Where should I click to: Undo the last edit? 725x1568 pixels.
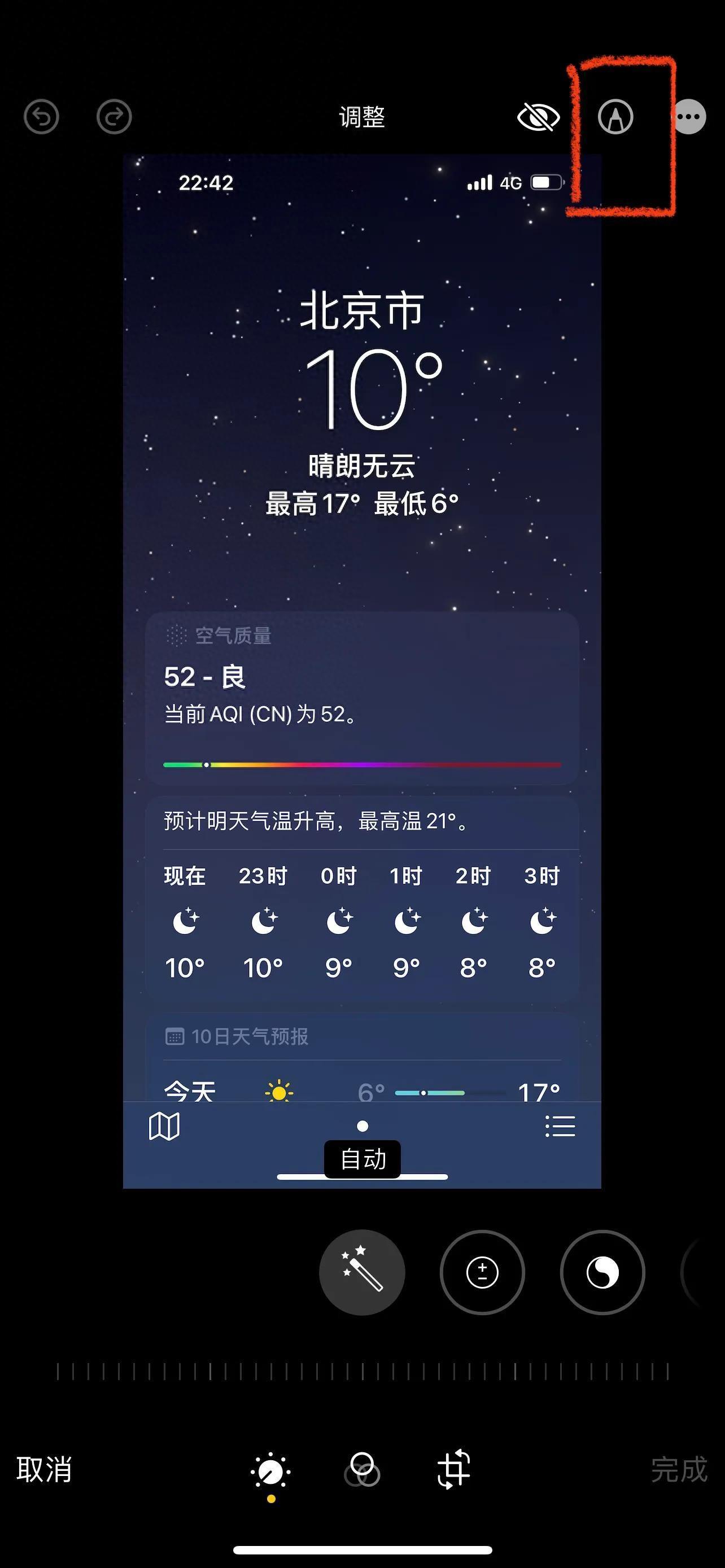coord(41,116)
